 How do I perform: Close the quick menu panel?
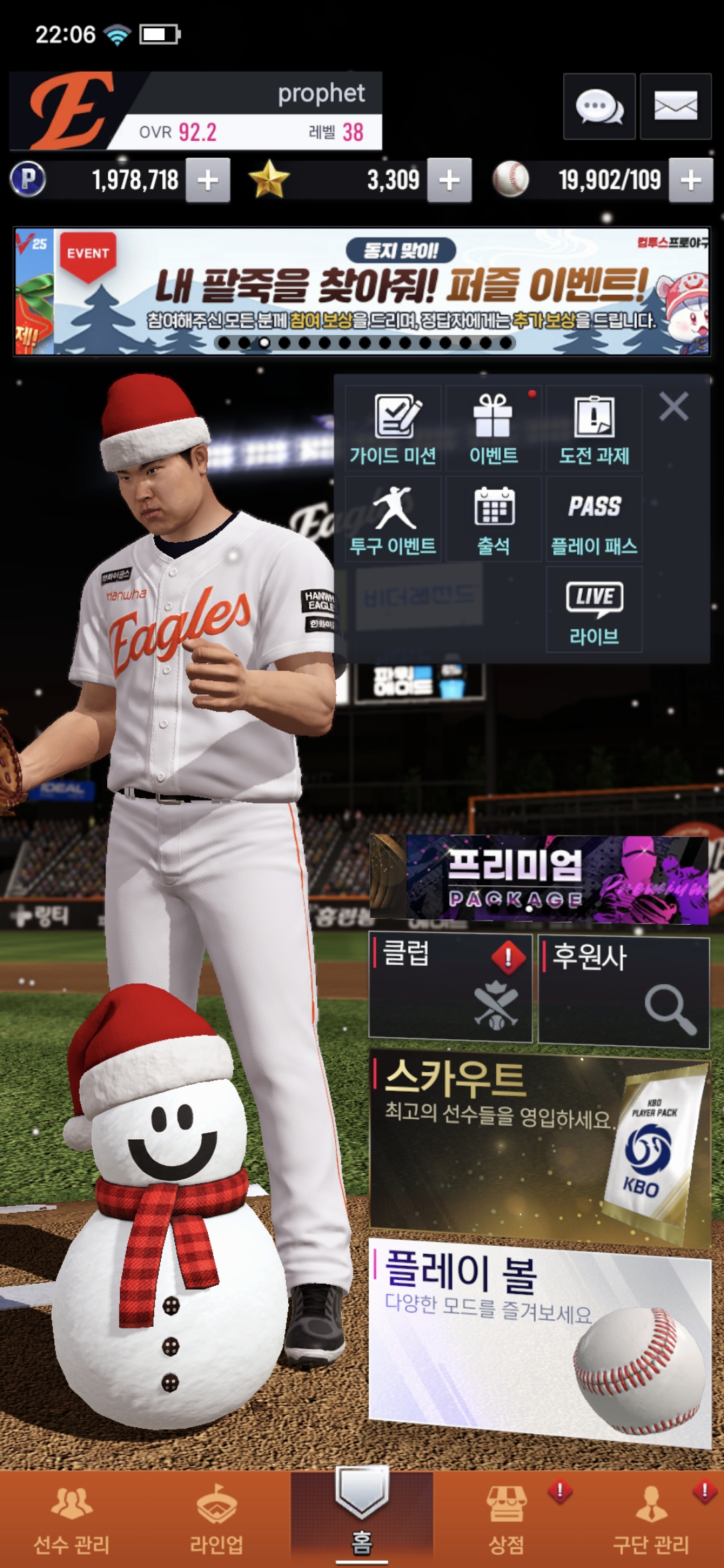point(673,406)
